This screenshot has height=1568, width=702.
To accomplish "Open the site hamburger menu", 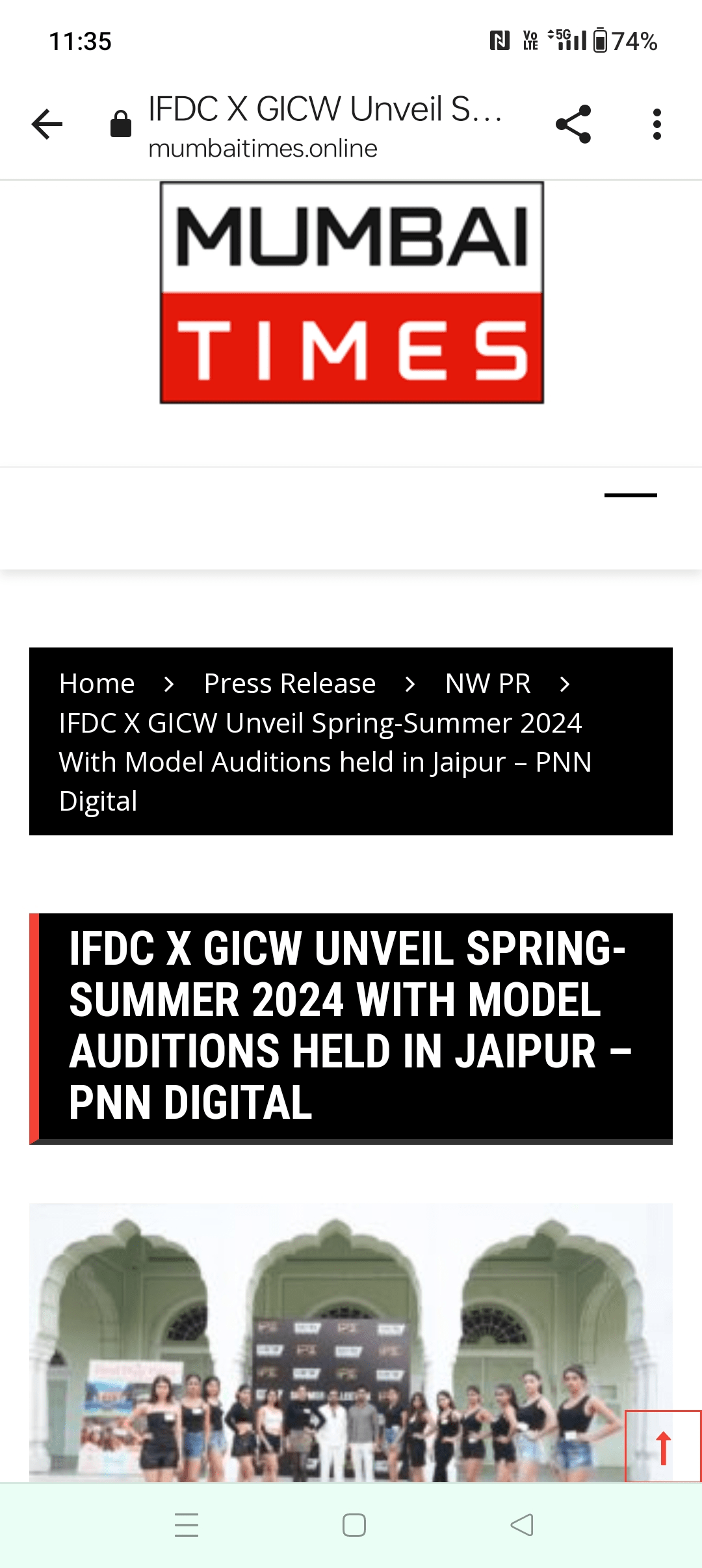I will point(630,496).
